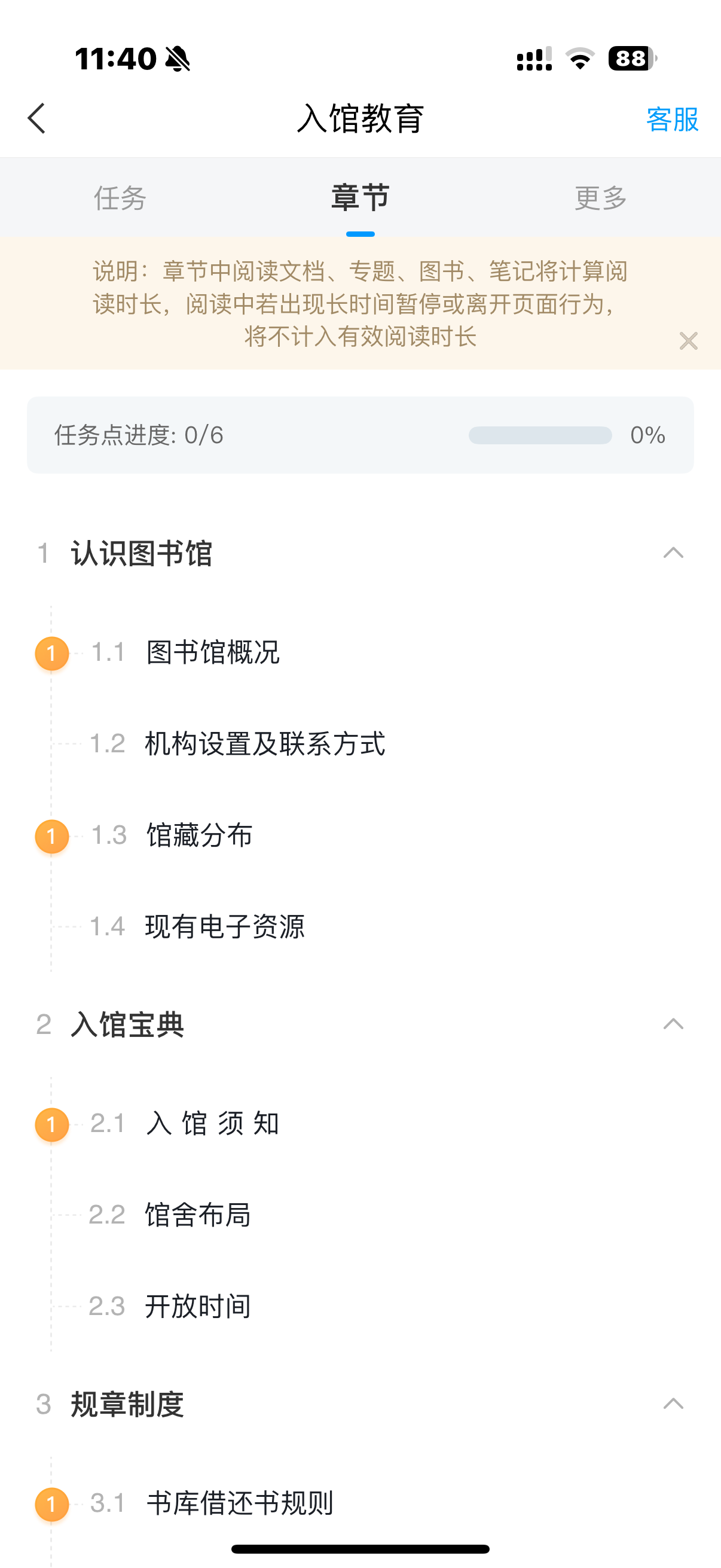Open section 2.3 开放时间
Viewport: 721px width, 1568px height.
tap(360, 1306)
